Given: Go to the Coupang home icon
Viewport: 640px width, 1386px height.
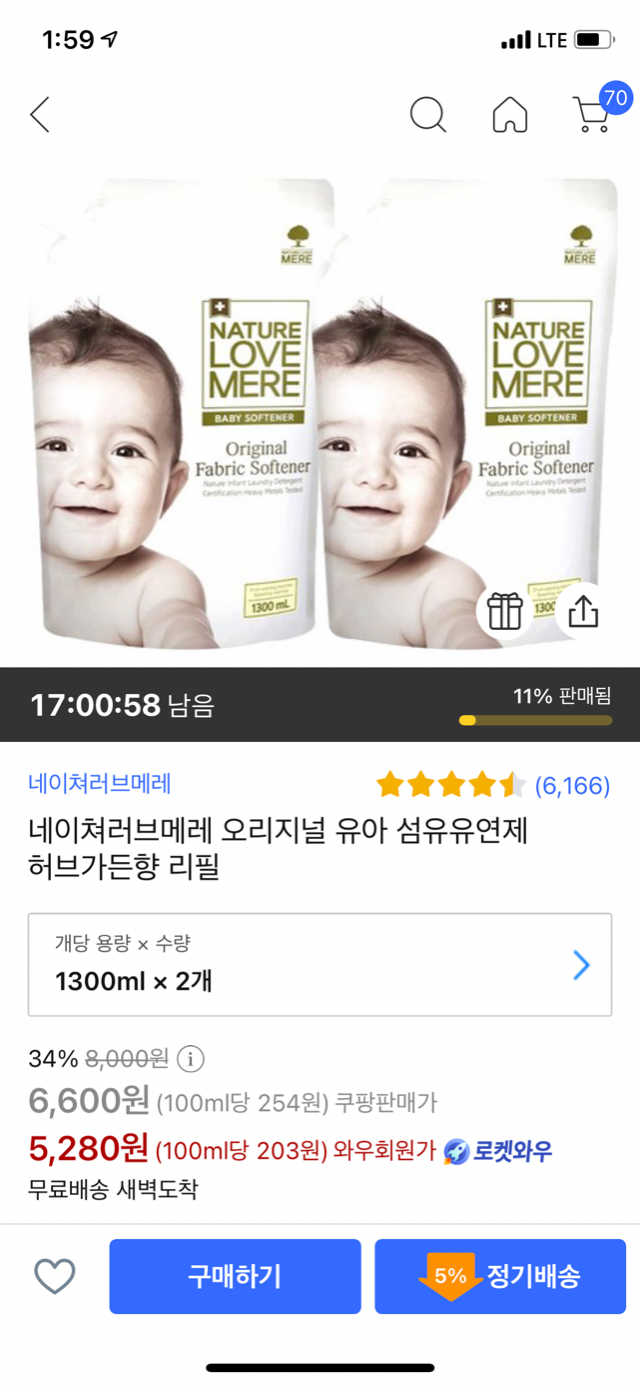Looking at the screenshot, I should (x=510, y=115).
